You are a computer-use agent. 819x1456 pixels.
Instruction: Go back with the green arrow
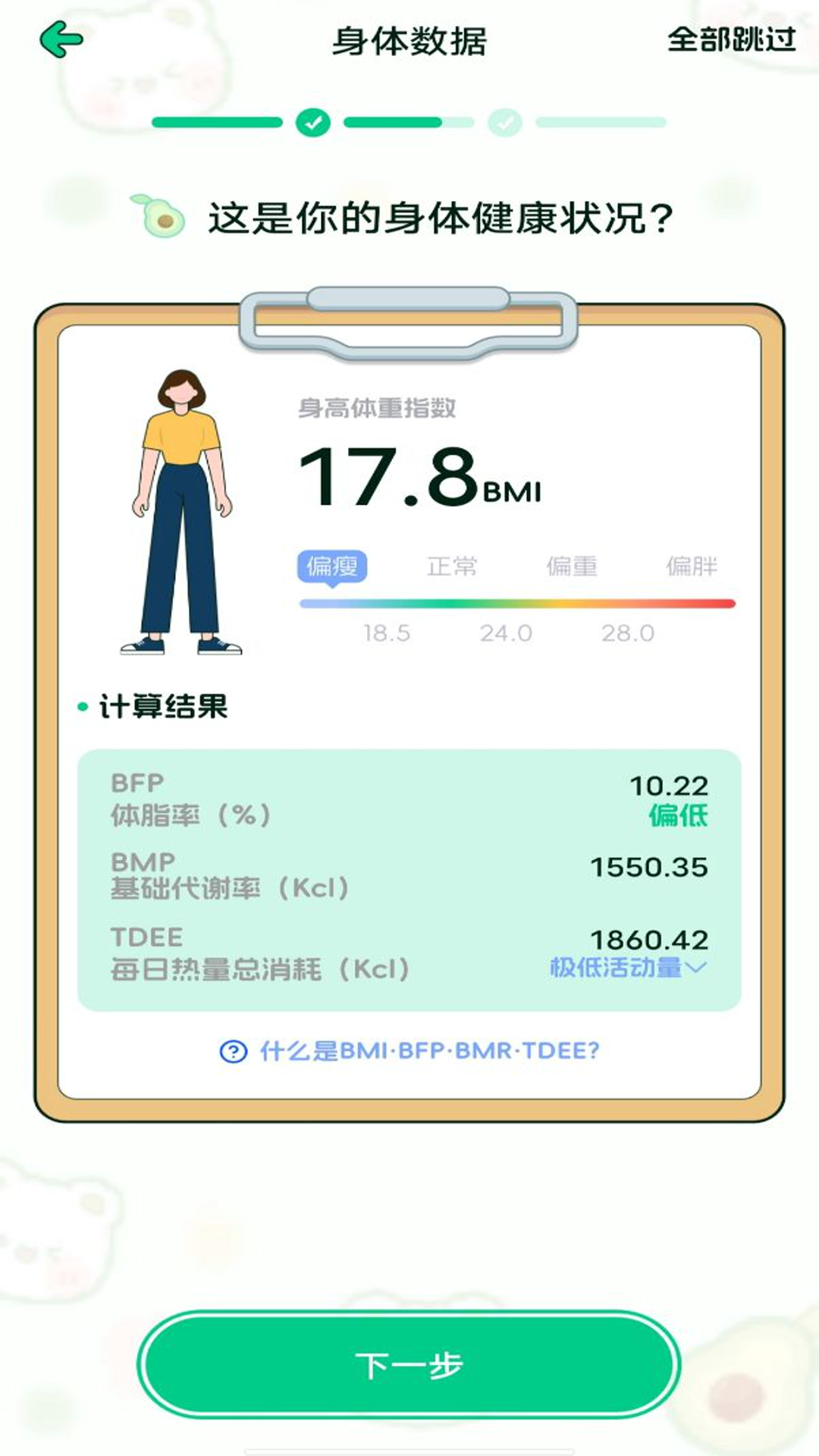pos(61,39)
